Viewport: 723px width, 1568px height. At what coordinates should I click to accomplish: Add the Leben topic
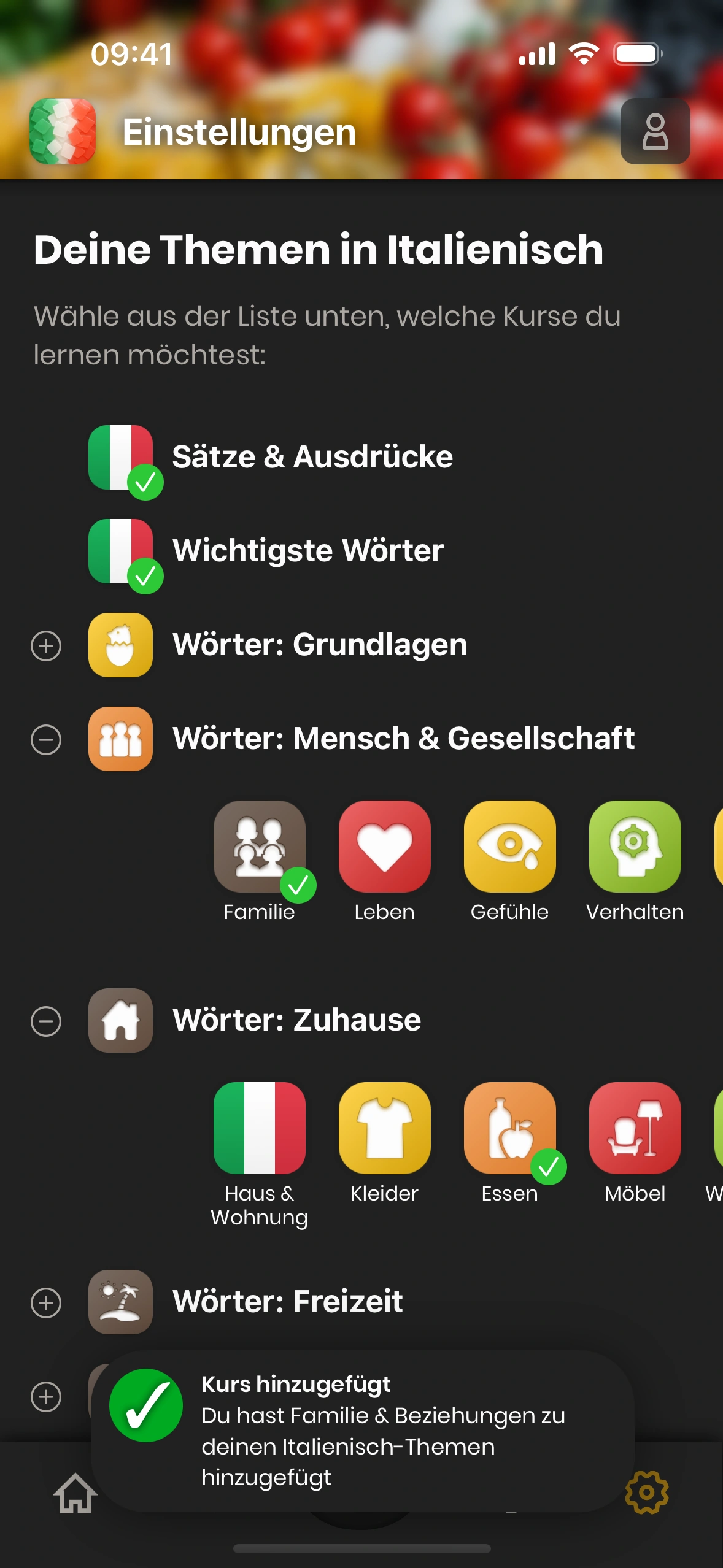click(385, 847)
